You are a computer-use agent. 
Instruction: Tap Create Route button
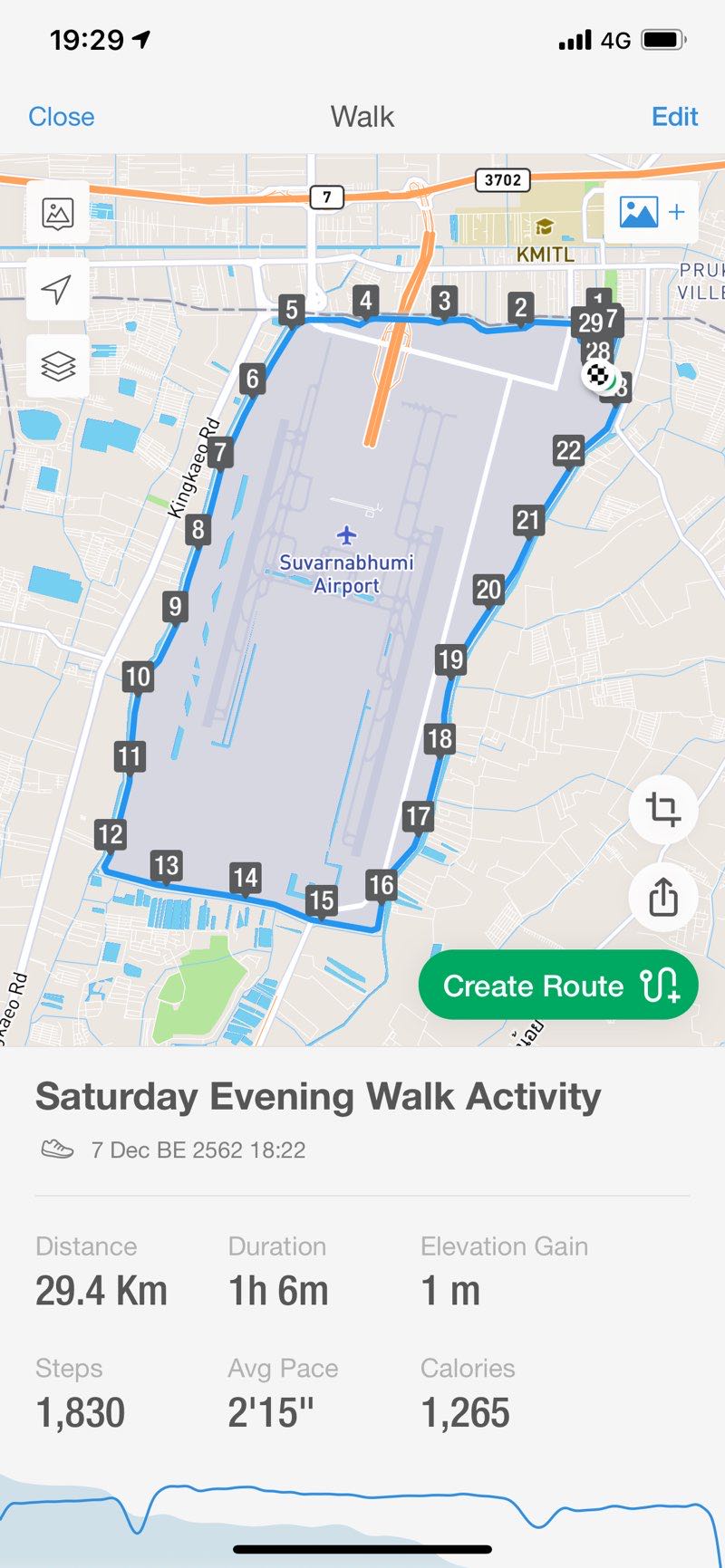[558, 986]
